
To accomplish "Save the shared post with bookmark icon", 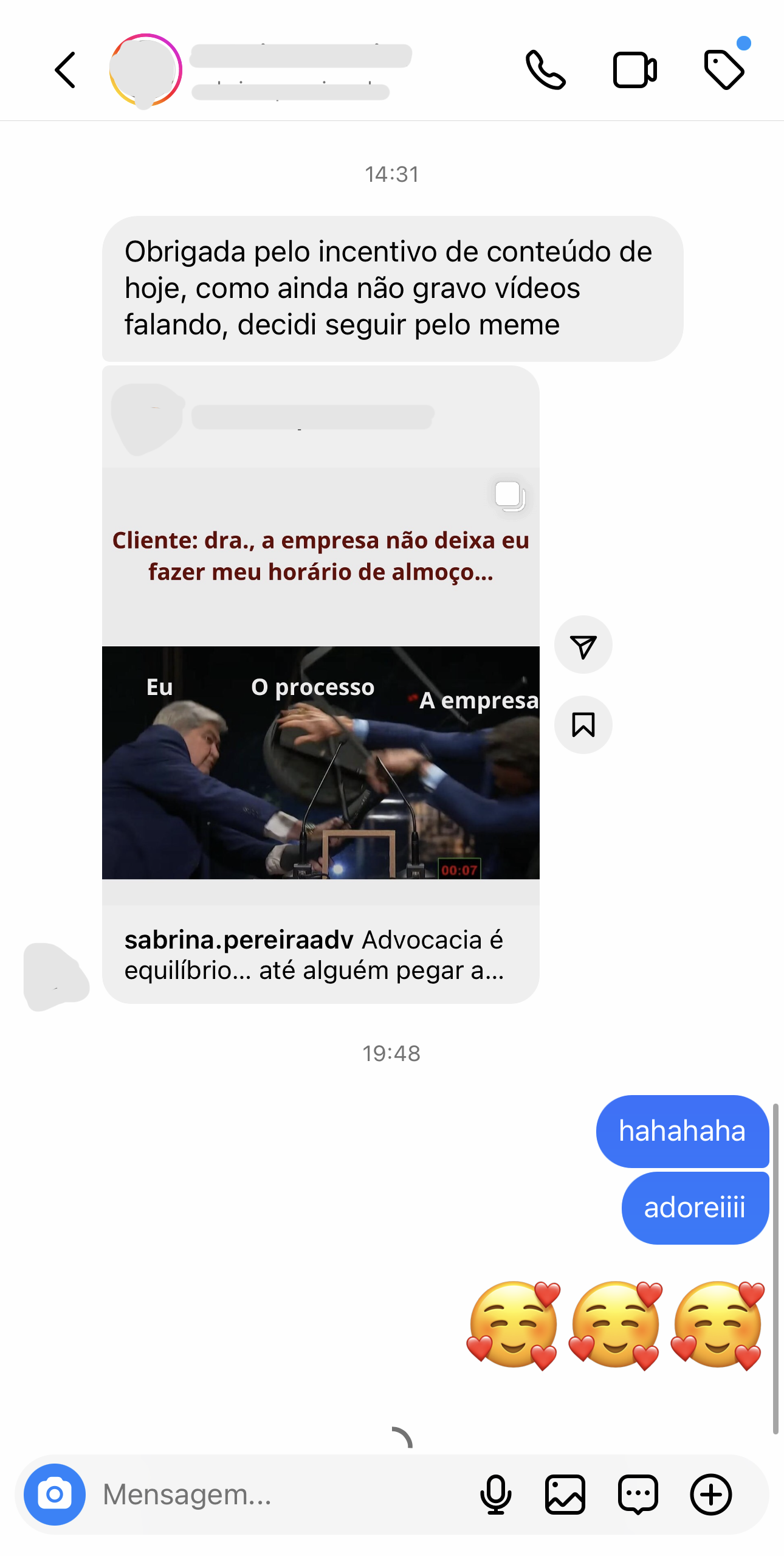I will (583, 725).
